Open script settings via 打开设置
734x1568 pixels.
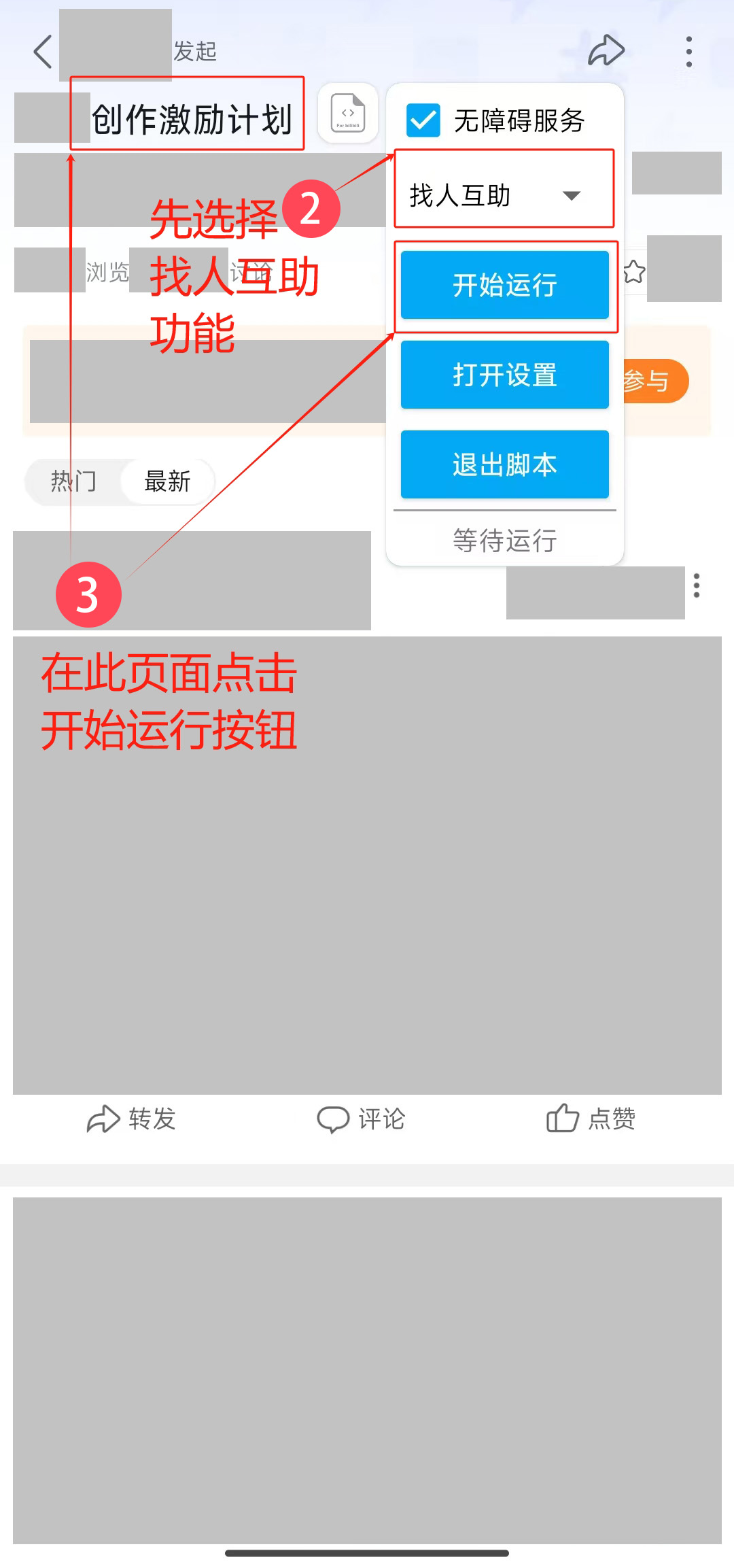504,375
